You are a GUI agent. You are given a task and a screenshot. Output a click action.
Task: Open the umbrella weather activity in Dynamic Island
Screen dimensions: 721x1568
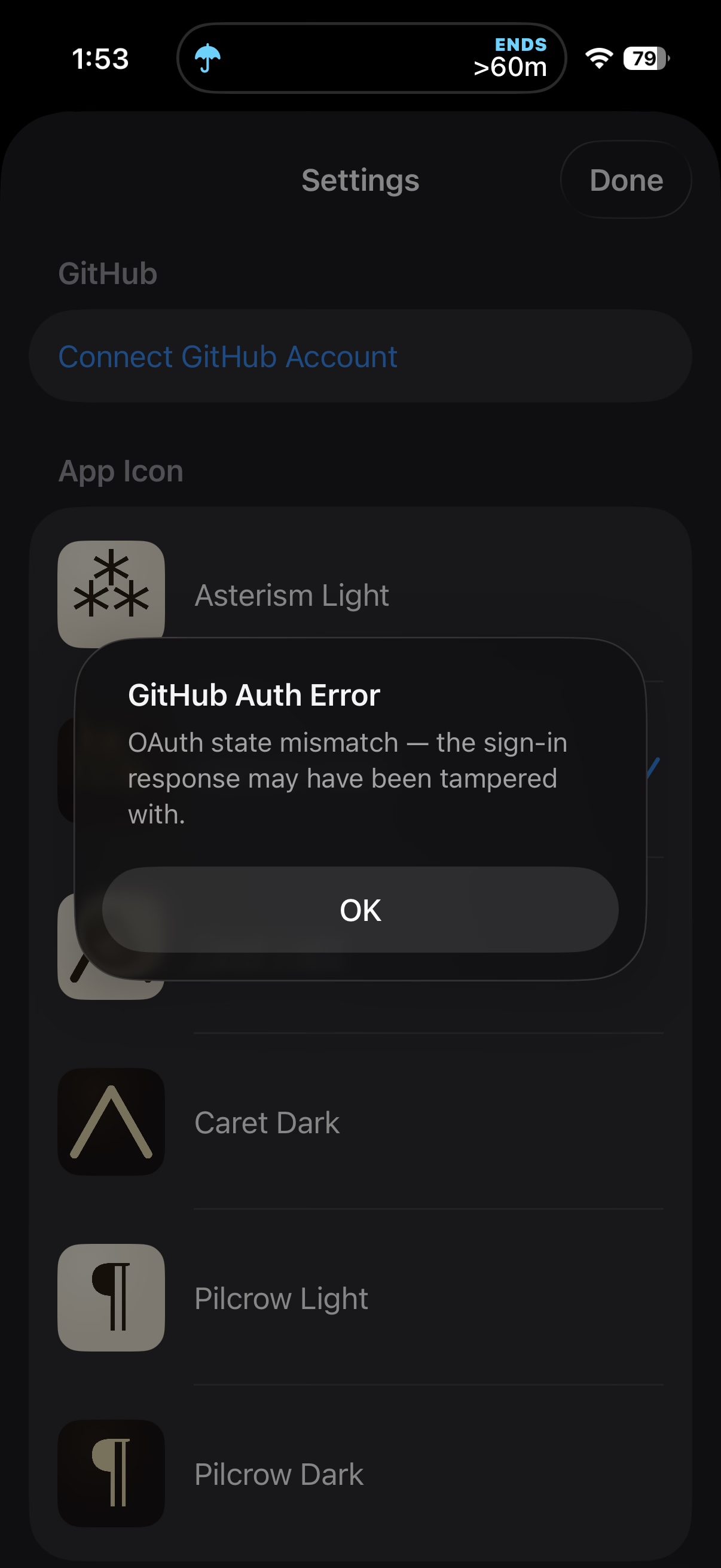click(207, 59)
